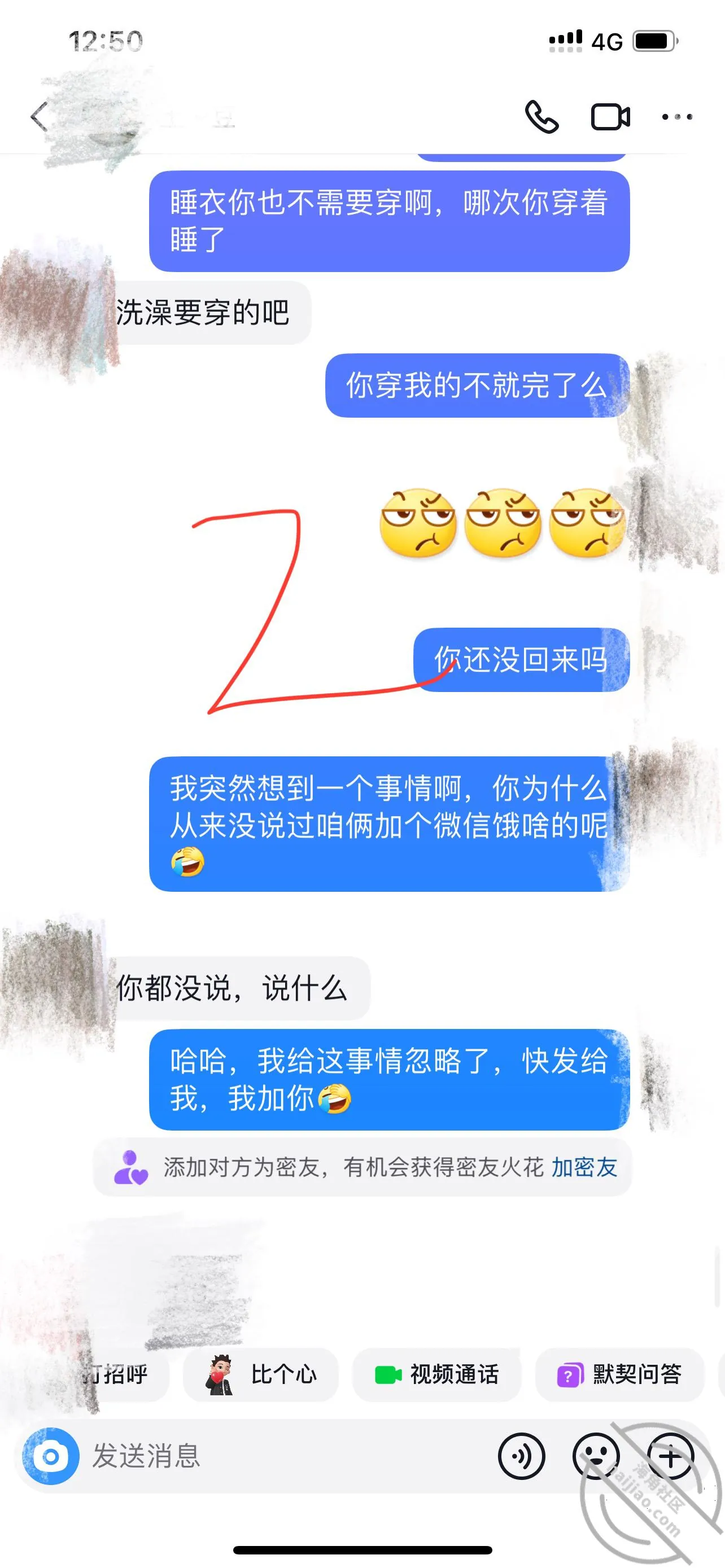Open the 默契问答 chip
Screen dimensions: 725x1568
(x=619, y=1374)
